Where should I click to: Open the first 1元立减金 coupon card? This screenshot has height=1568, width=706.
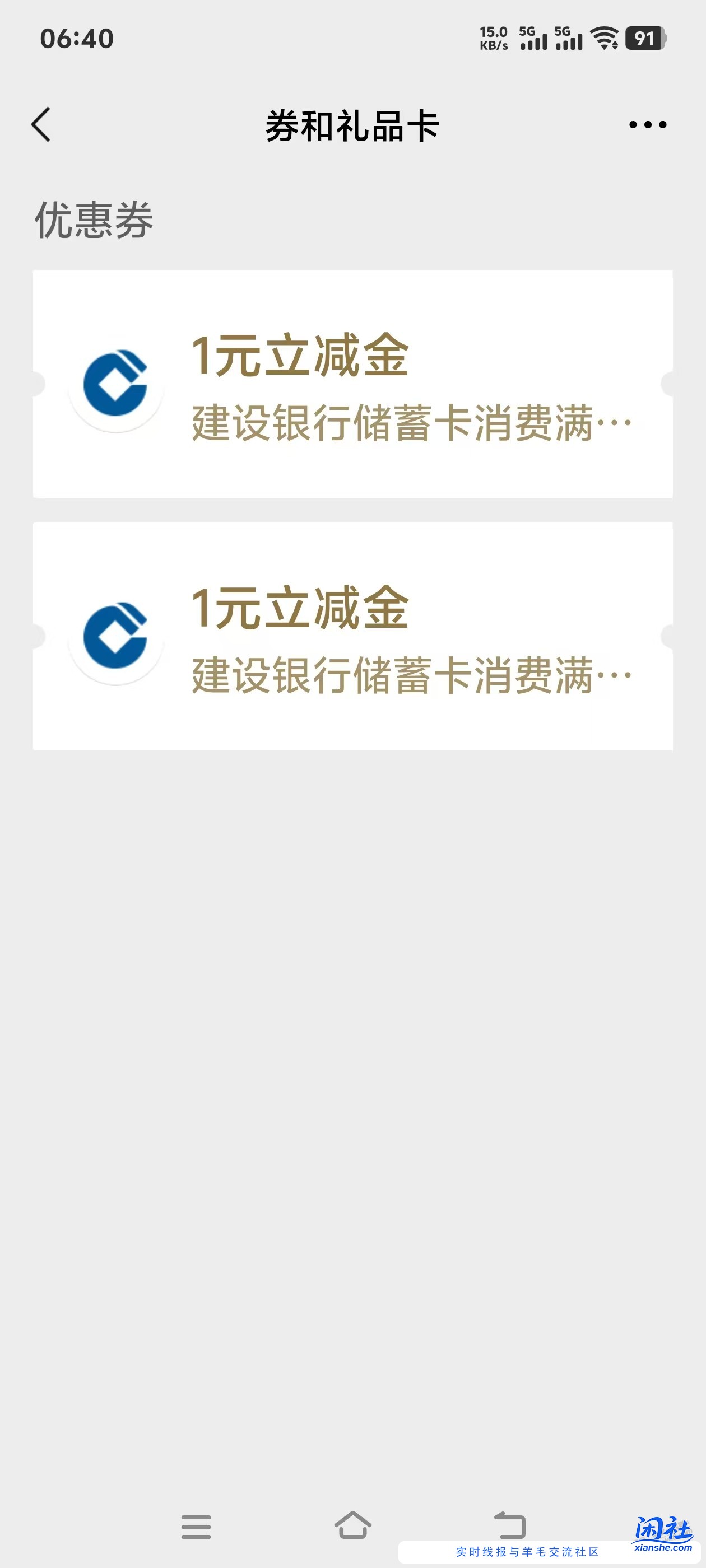352,384
